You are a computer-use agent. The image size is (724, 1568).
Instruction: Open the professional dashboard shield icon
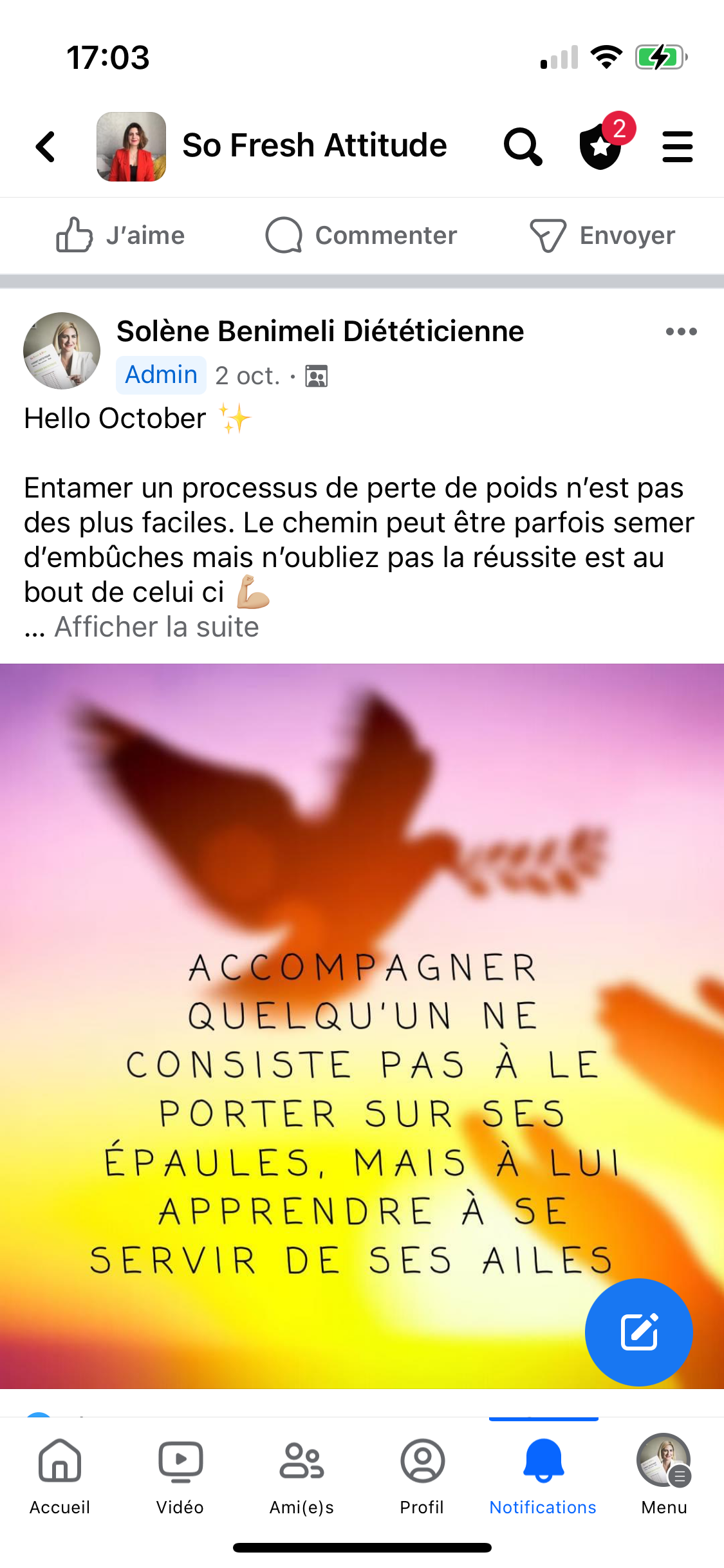coord(600,147)
